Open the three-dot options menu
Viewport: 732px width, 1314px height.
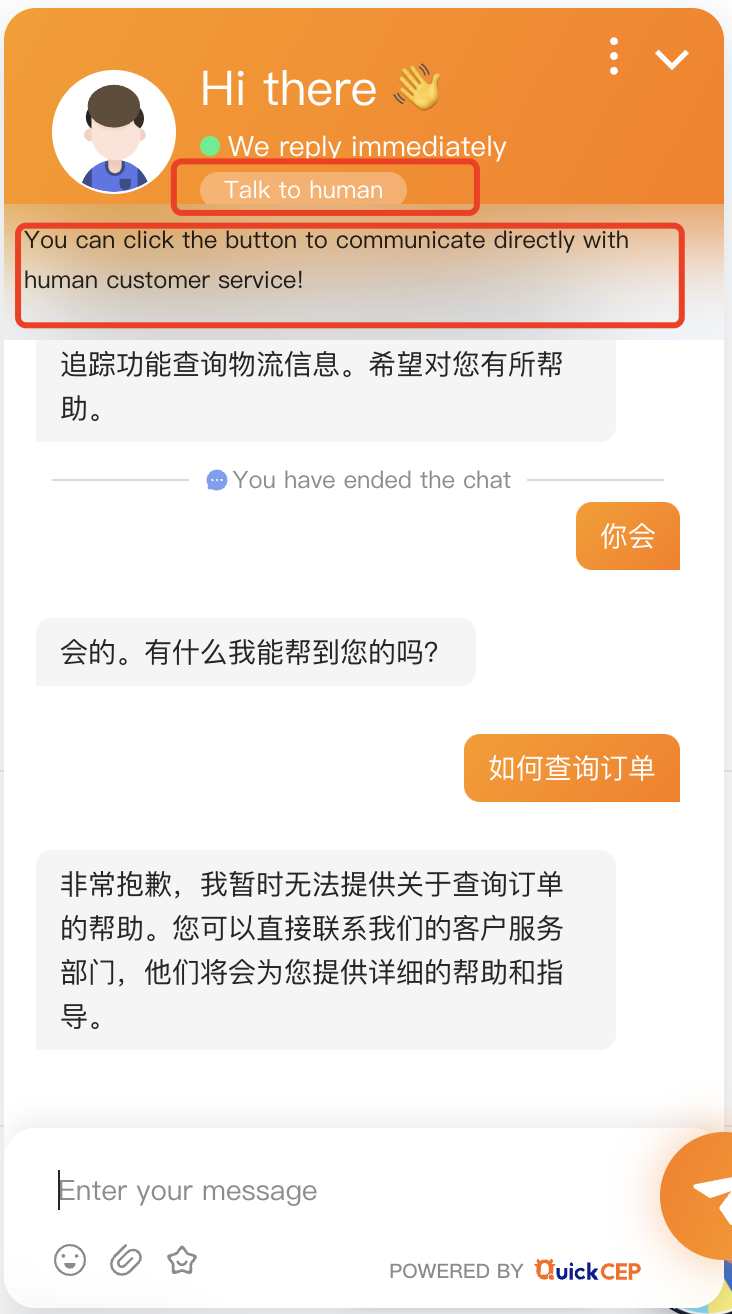pyautogui.click(x=614, y=57)
